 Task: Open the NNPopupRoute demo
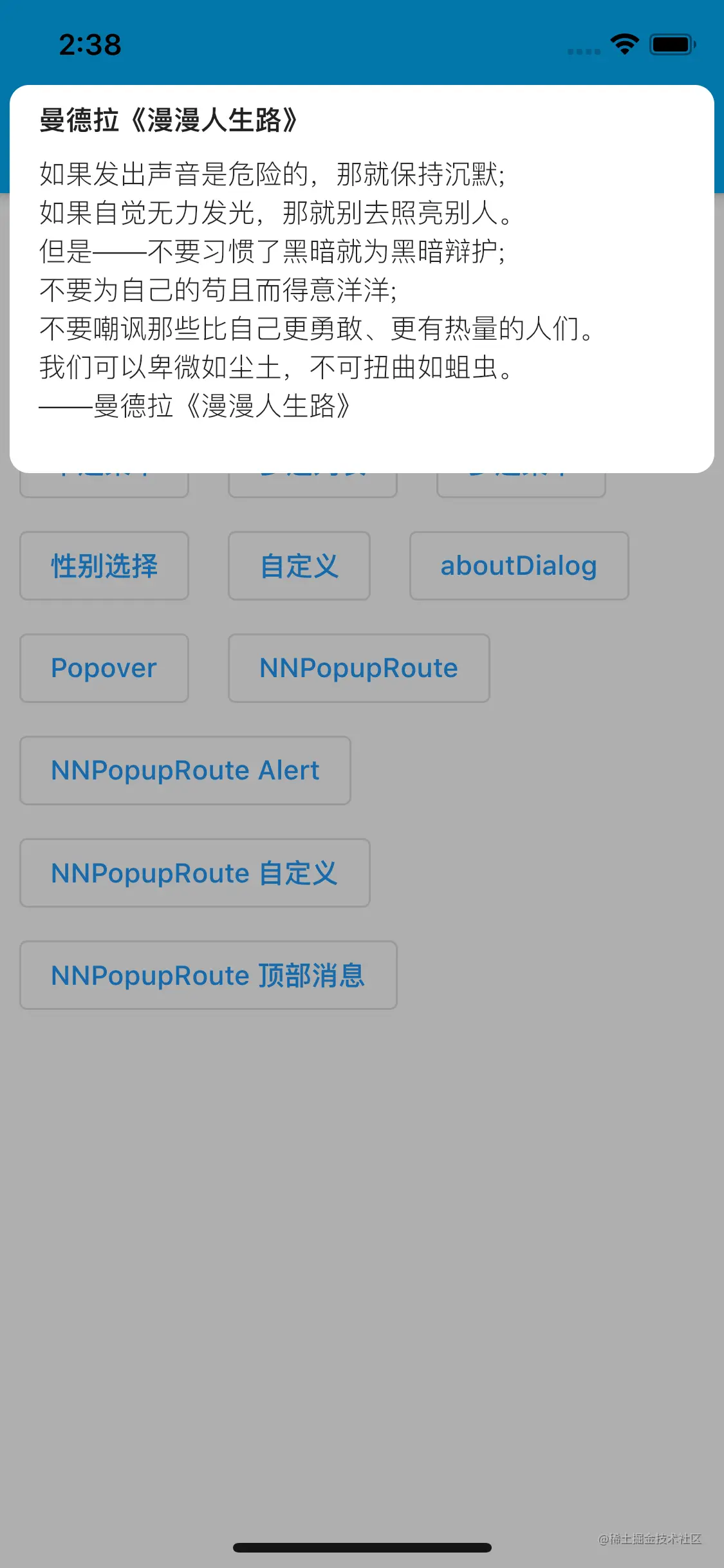[358, 667]
